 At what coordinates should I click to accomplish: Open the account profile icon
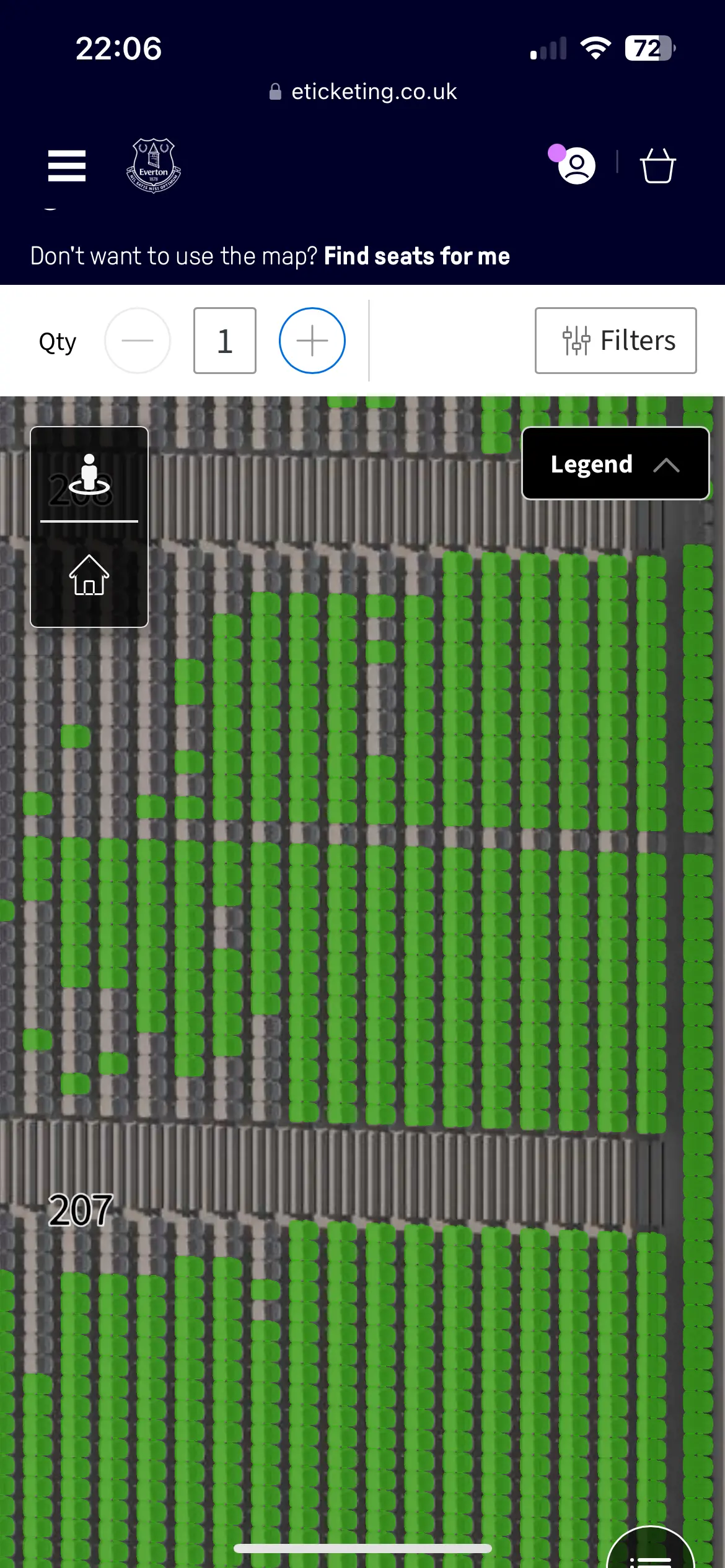[576, 166]
